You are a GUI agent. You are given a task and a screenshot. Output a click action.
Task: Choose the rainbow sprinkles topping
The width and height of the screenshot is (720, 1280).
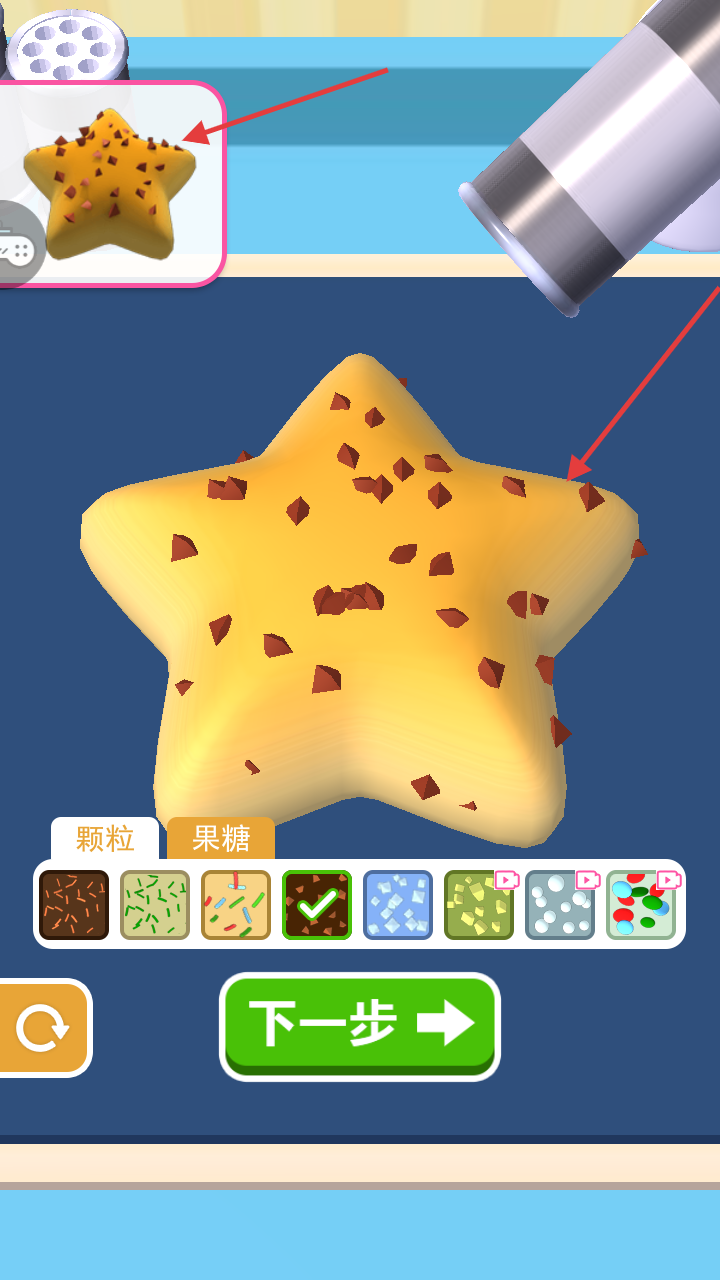click(x=236, y=905)
